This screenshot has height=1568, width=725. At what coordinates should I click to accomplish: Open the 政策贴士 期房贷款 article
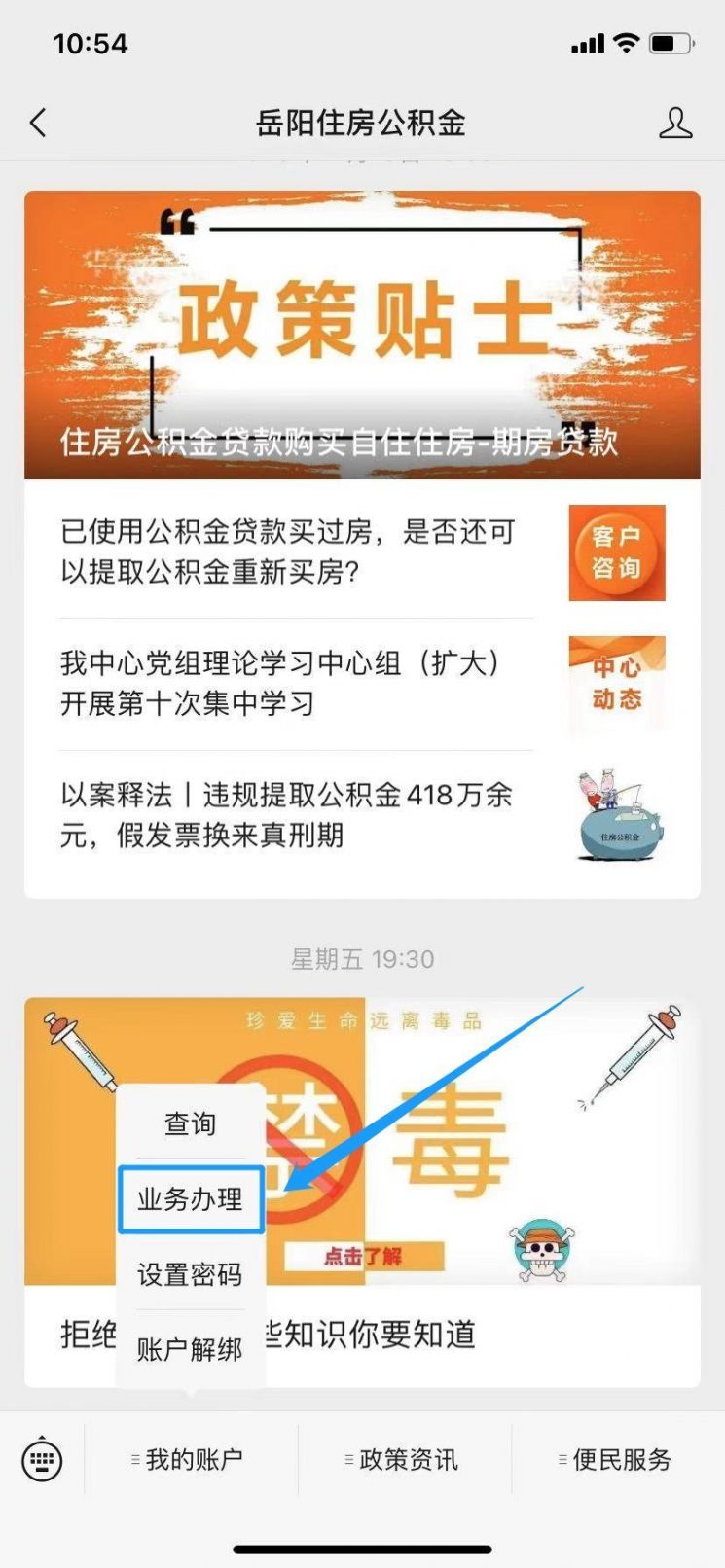(x=362, y=335)
